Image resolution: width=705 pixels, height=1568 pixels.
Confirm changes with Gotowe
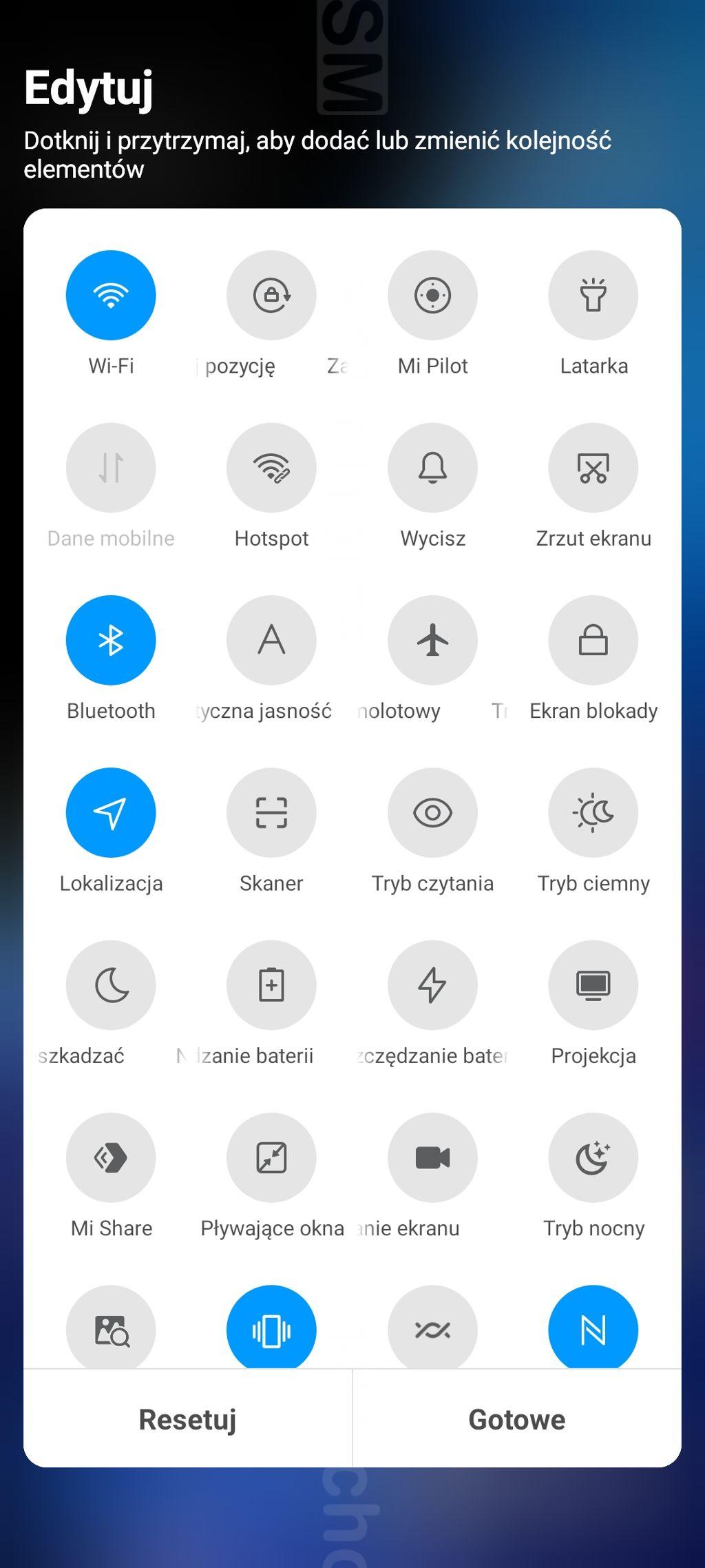point(516,1419)
